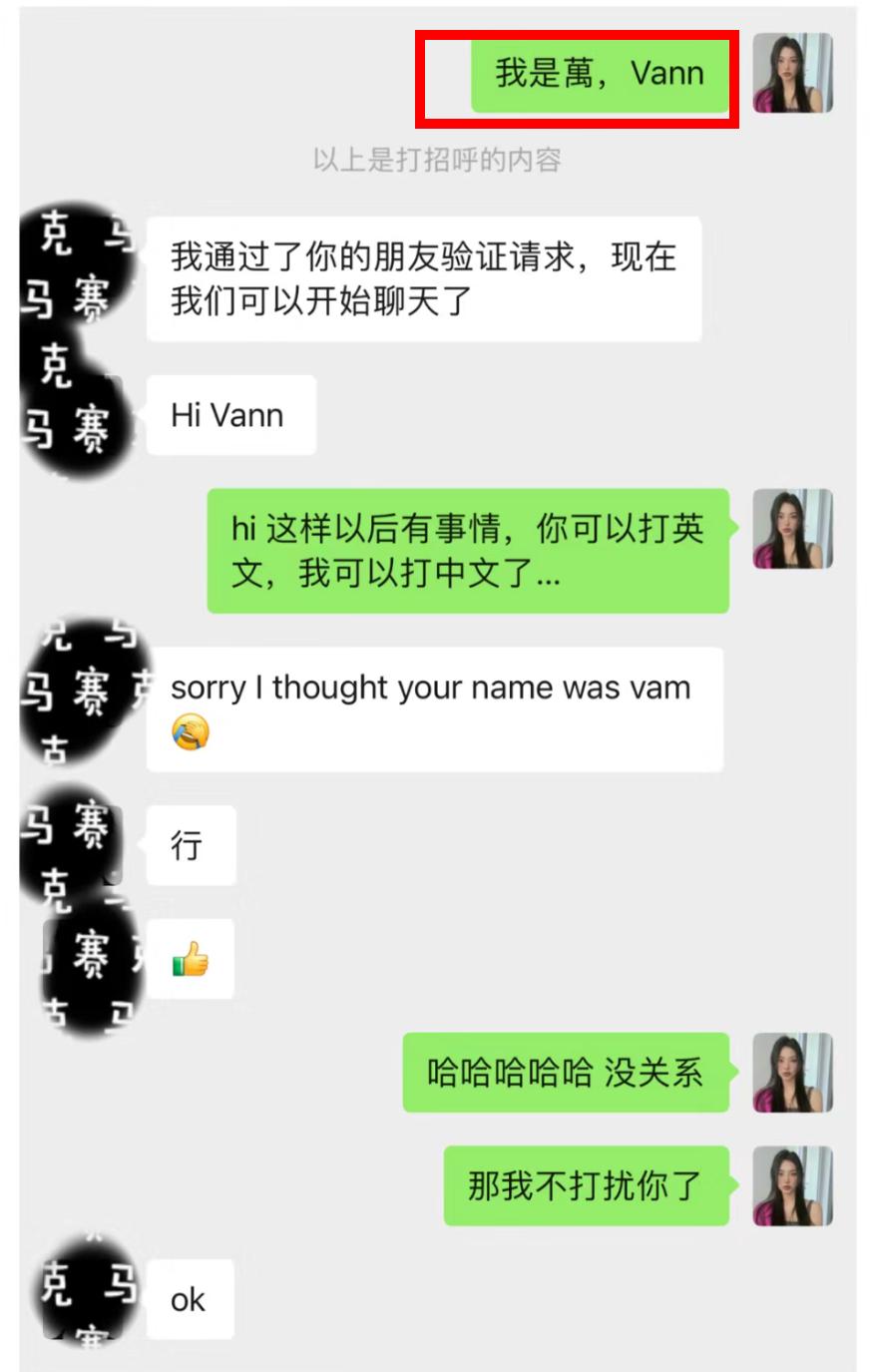
Task: Select the '行' reply bubble
Action: point(191,843)
